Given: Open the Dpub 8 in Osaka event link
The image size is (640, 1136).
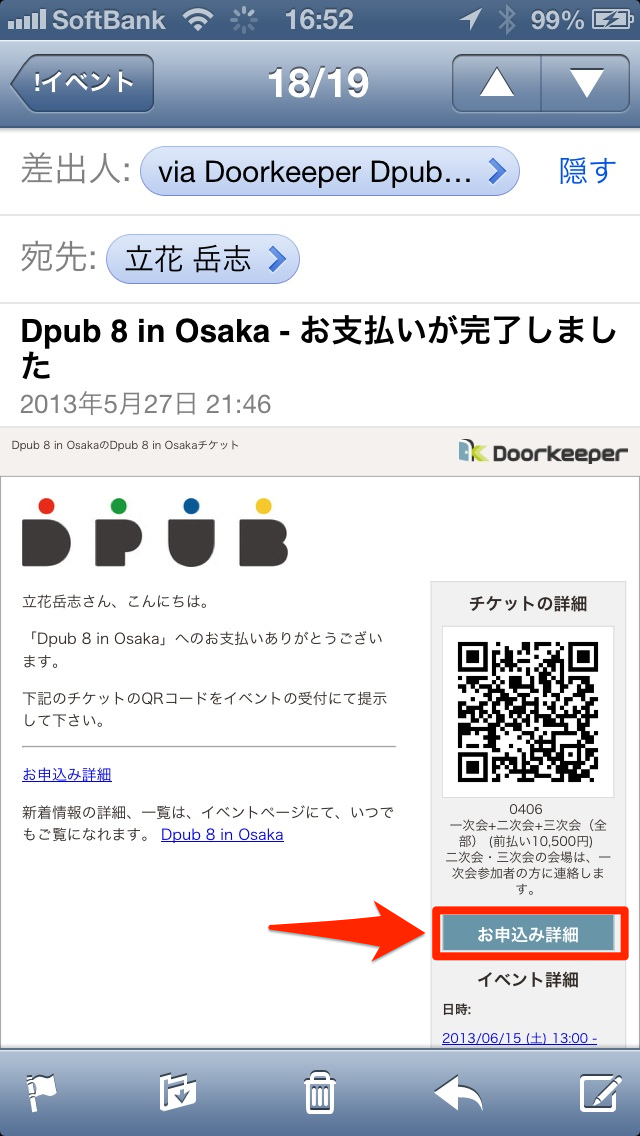Looking at the screenshot, I should pos(222,834).
